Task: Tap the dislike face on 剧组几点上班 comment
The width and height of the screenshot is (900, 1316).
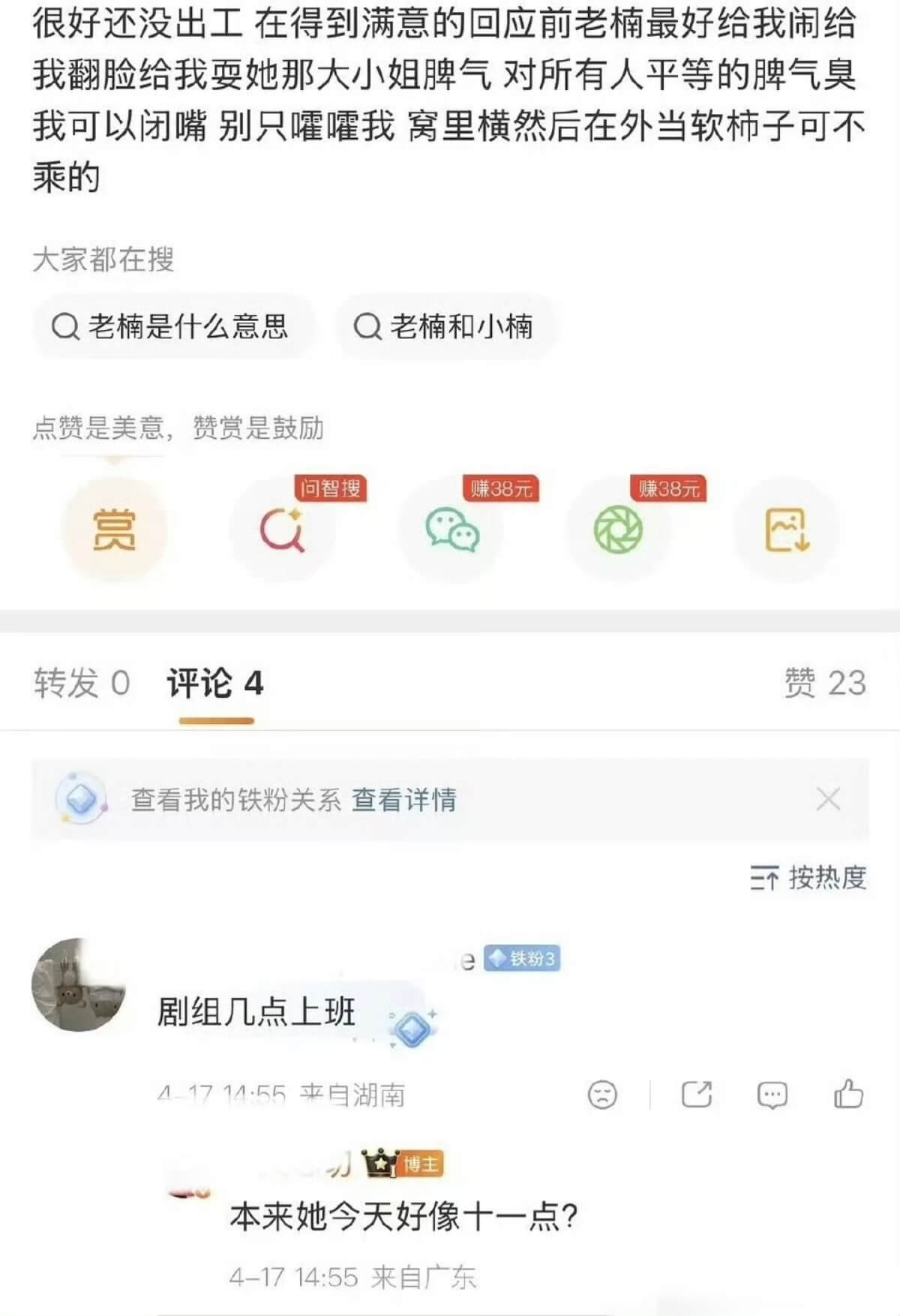Action: pos(602,1095)
